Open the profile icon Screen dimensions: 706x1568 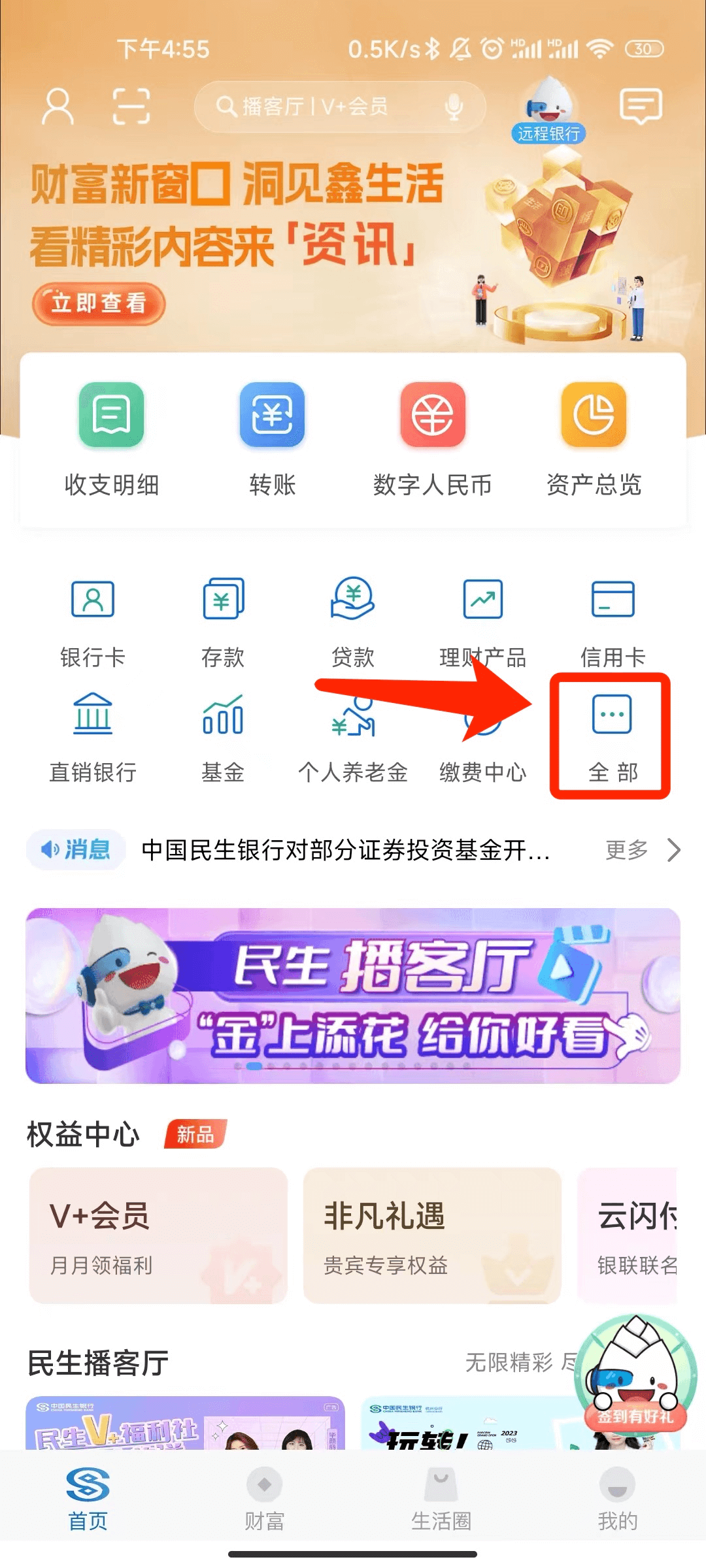58,106
